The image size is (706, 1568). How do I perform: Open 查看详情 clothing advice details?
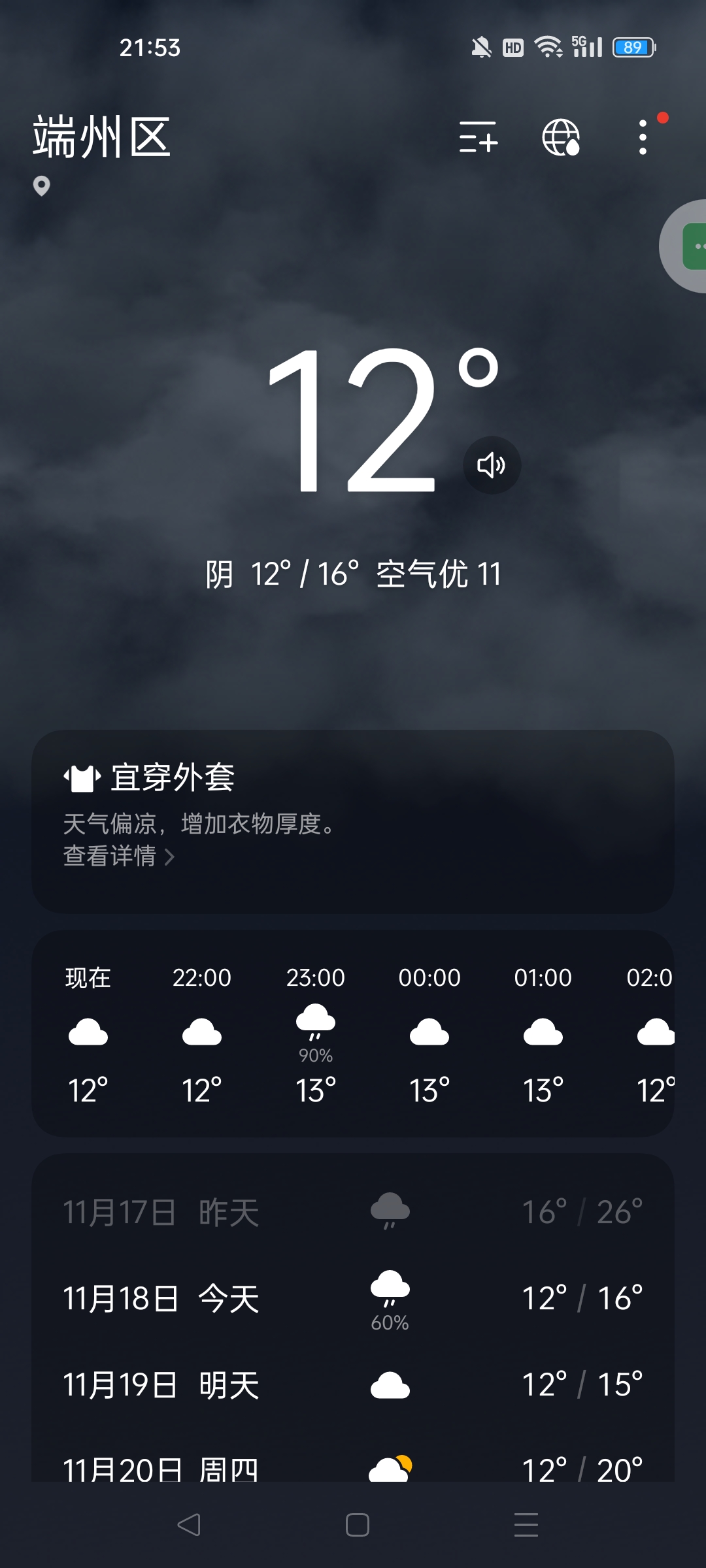tap(119, 856)
